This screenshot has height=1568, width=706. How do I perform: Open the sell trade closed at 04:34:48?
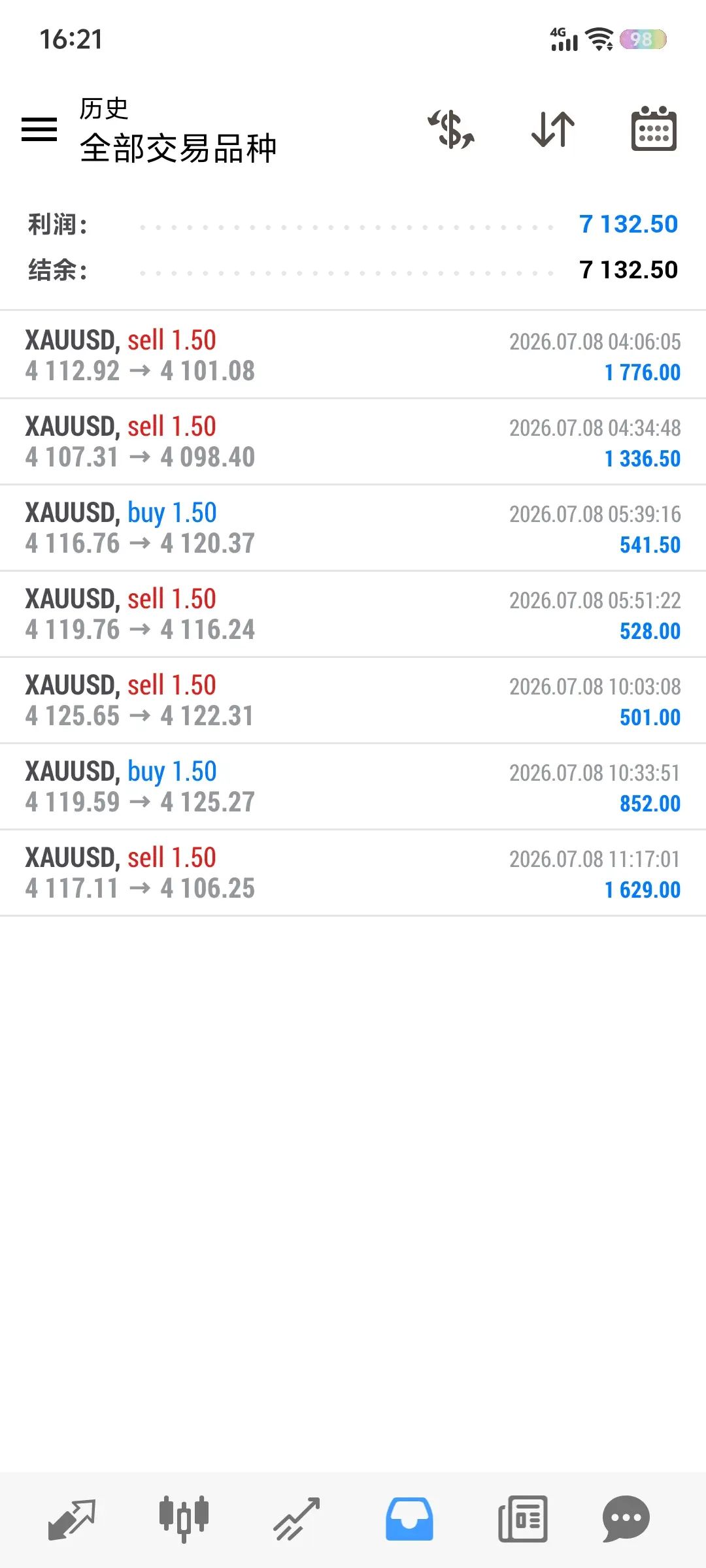353,441
